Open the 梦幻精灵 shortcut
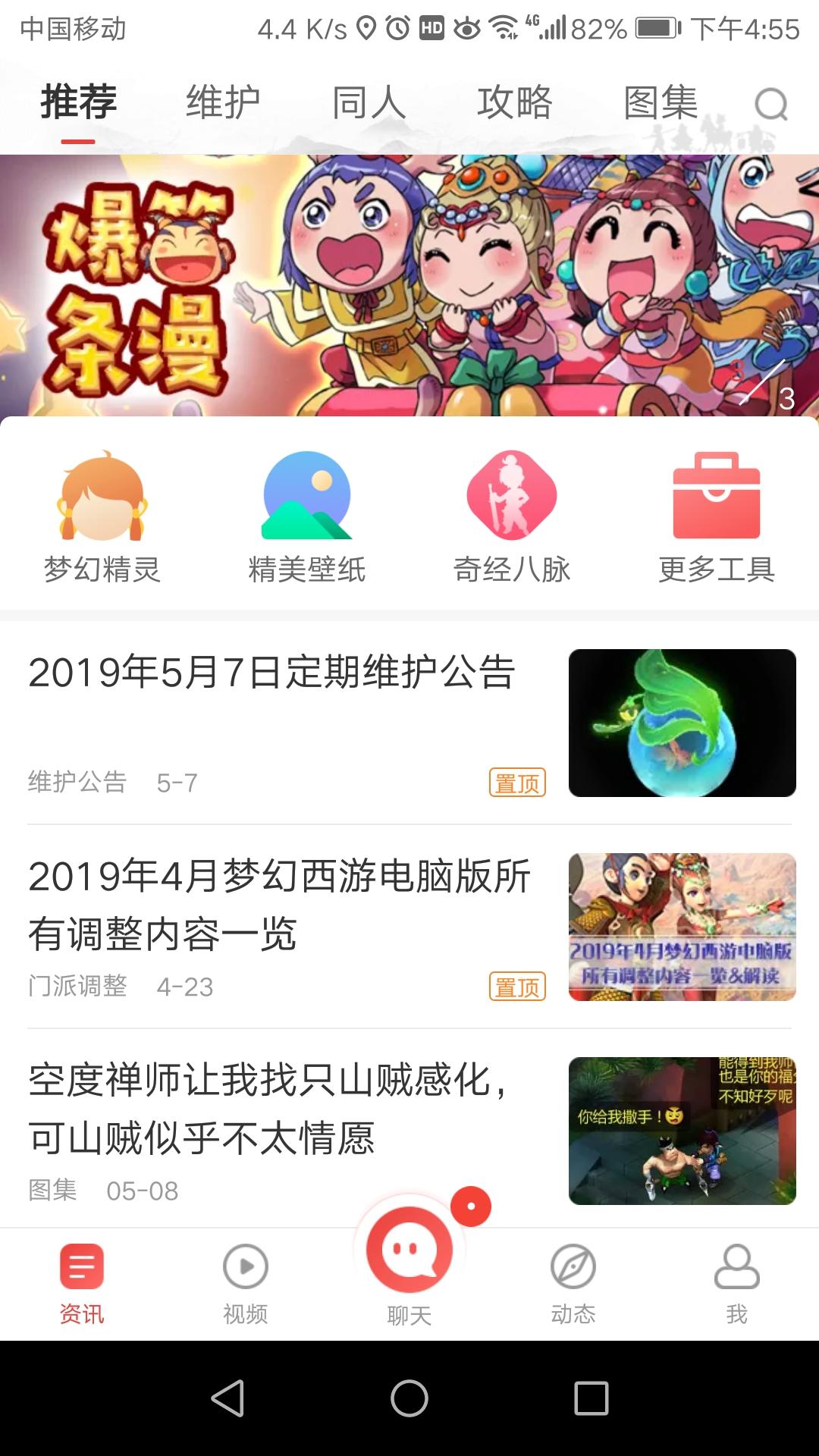This screenshot has height=1456, width=819. pyautogui.click(x=102, y=517)
